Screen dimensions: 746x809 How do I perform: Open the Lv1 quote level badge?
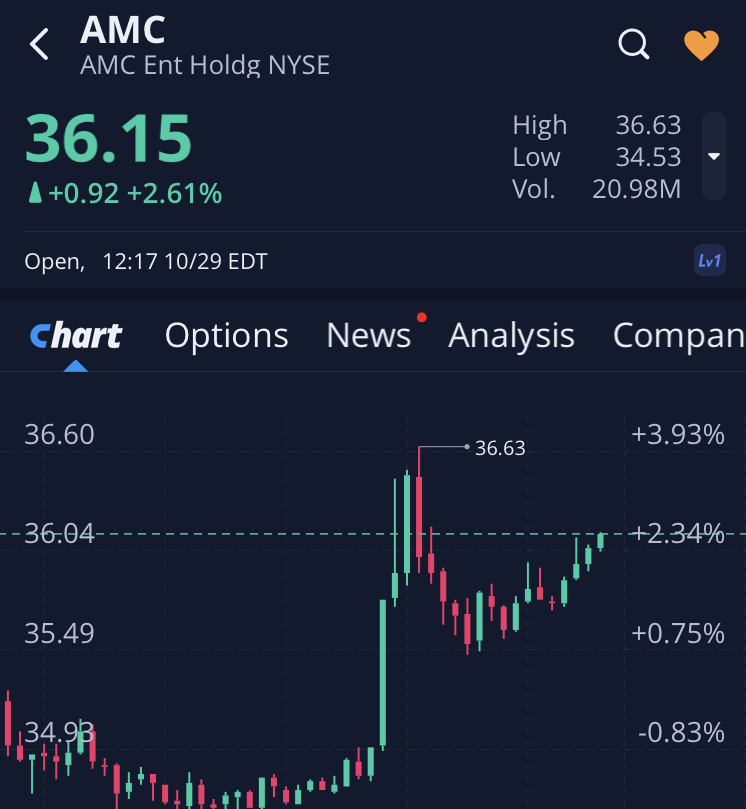709,261
